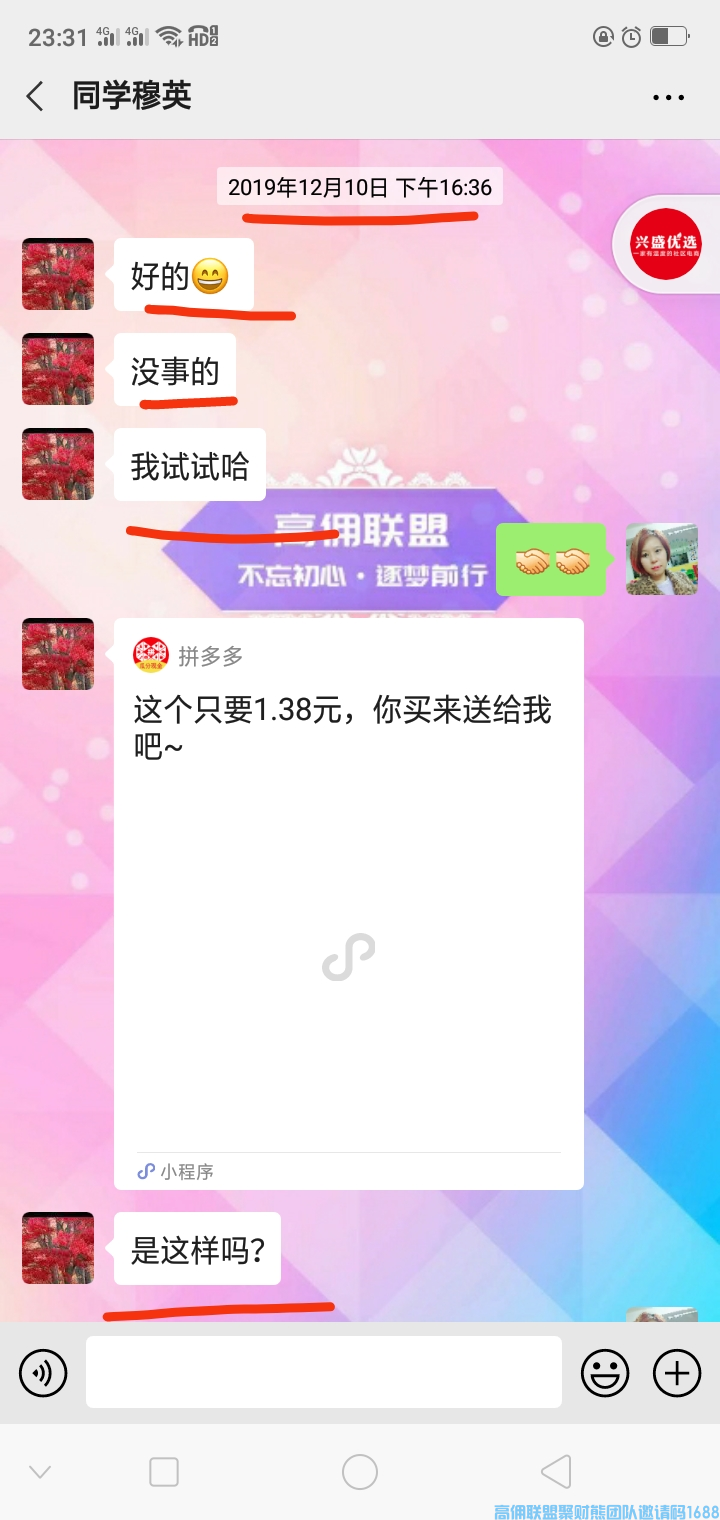720x1520 pixels.
Task: Open the 拼多多 mini program card
Action: [x=348, y=903]
